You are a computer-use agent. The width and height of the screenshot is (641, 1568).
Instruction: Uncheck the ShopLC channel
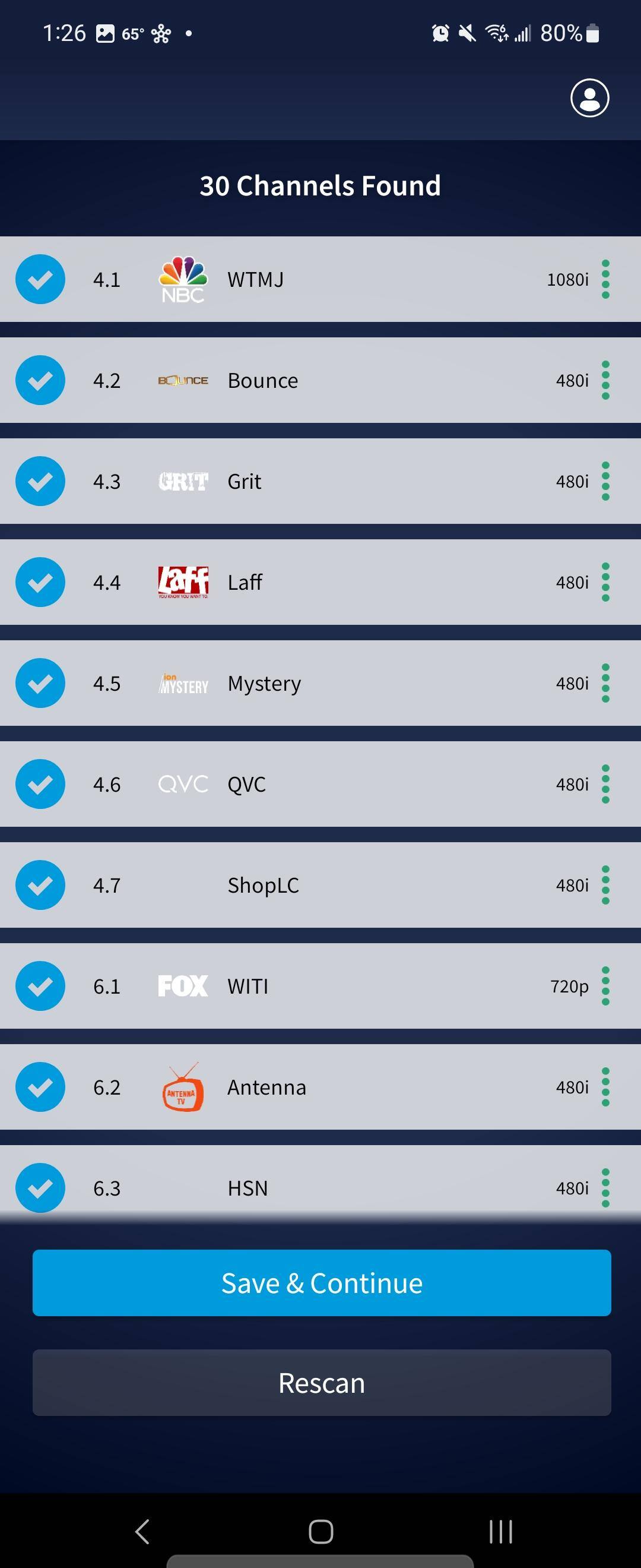[40, 885]
